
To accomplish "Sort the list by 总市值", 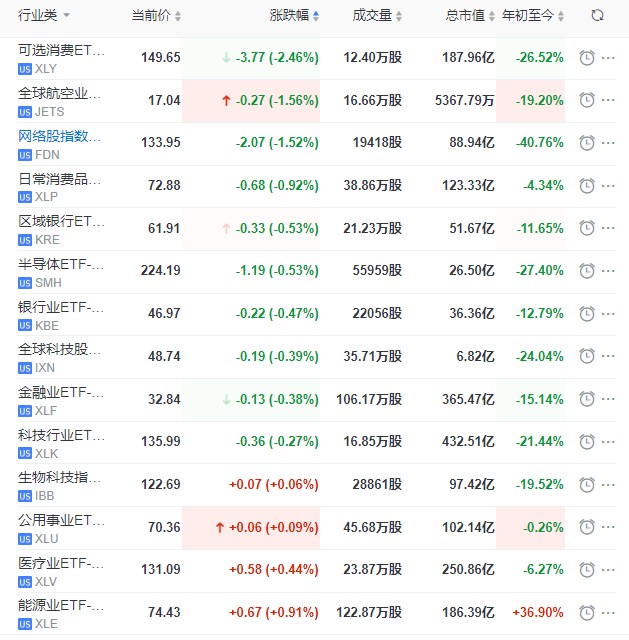I will click(469, 15).
